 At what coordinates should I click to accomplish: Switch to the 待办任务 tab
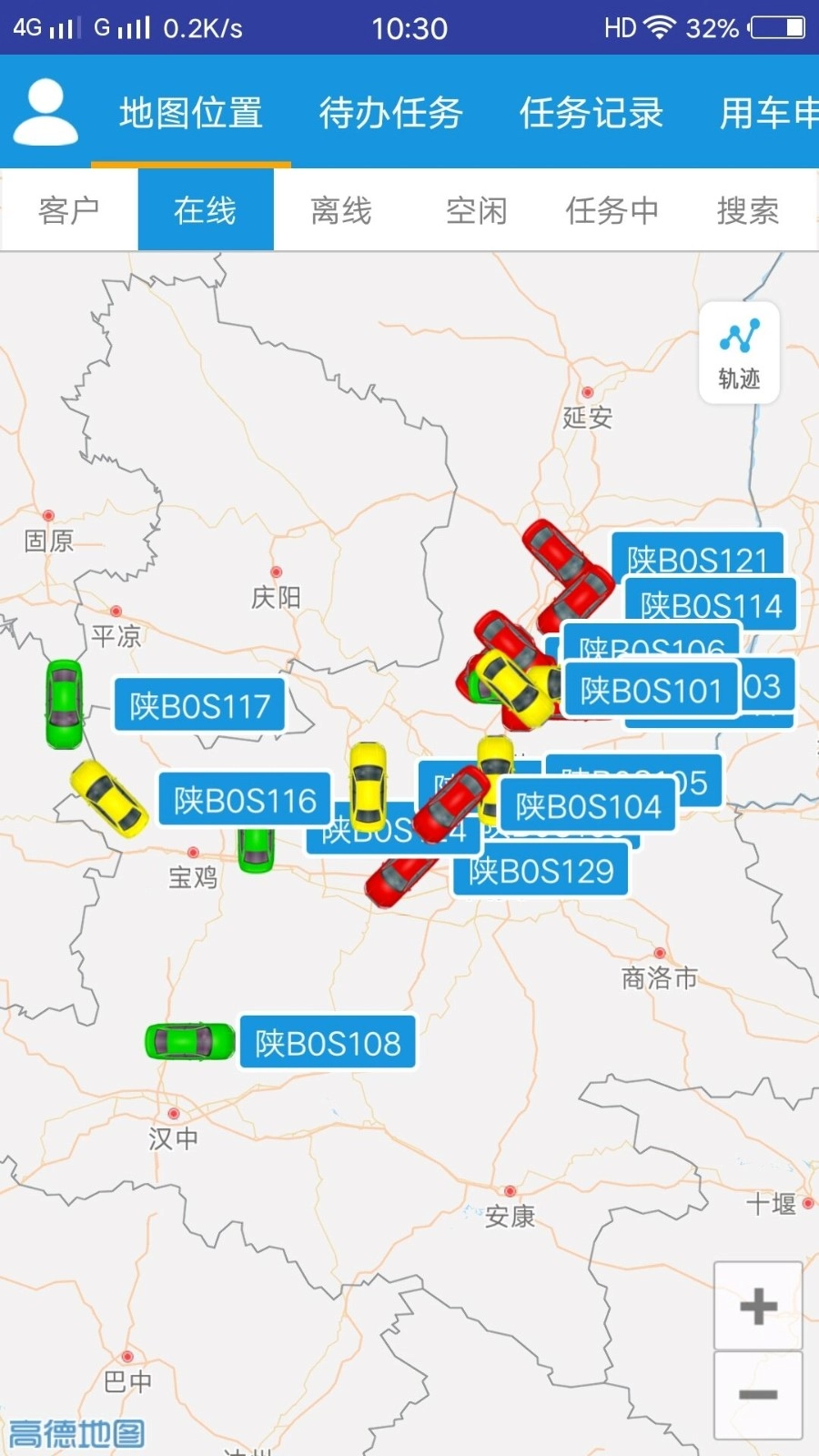pyautogui.click(x=391, y=113)
